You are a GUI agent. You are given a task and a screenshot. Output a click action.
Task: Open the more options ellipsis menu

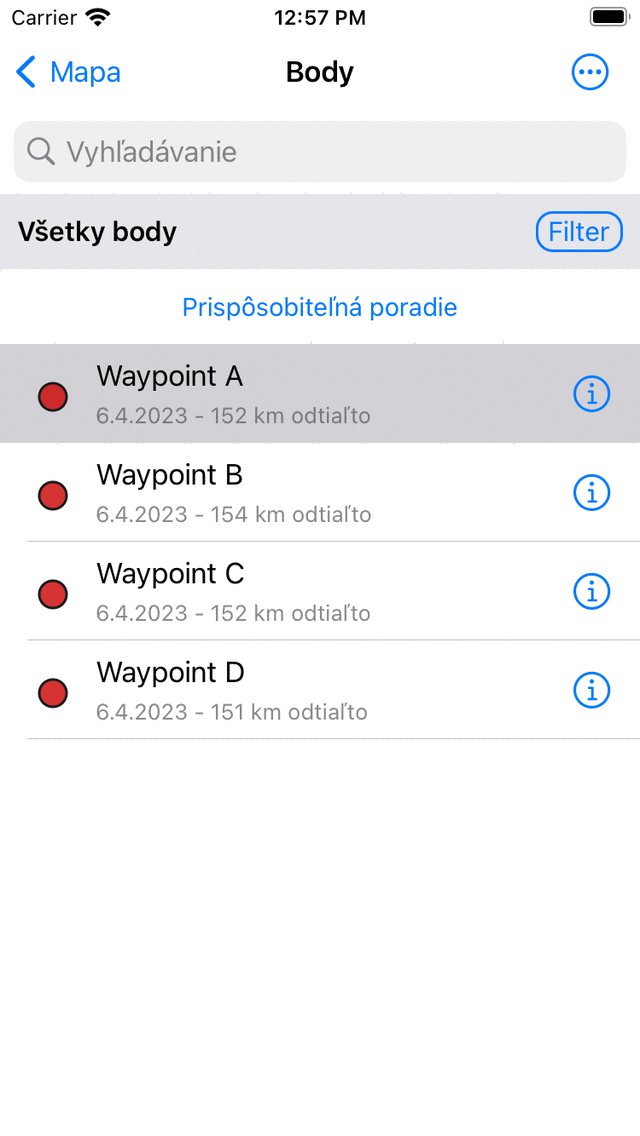point(590,72)
